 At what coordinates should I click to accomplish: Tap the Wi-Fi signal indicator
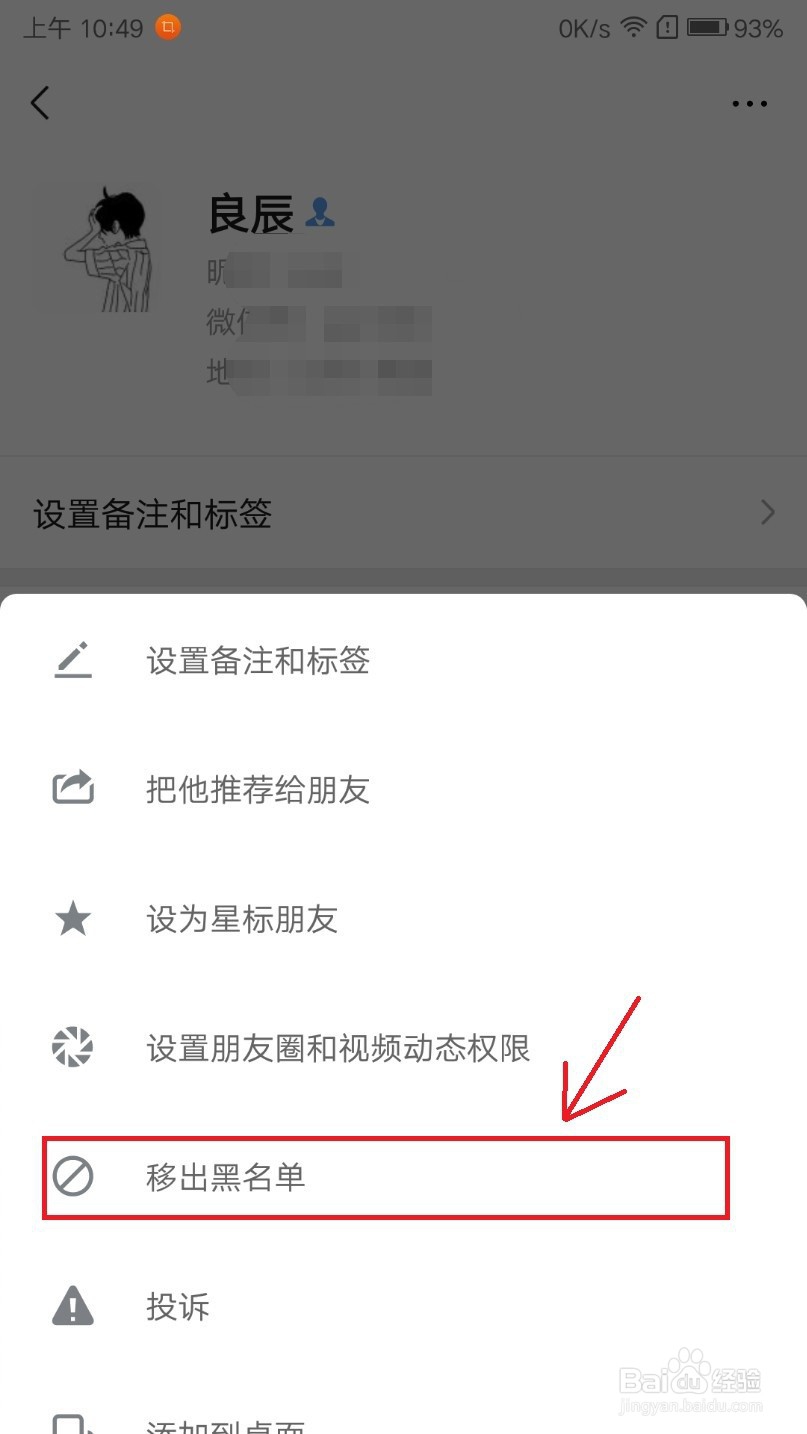(x=633, y=28)
